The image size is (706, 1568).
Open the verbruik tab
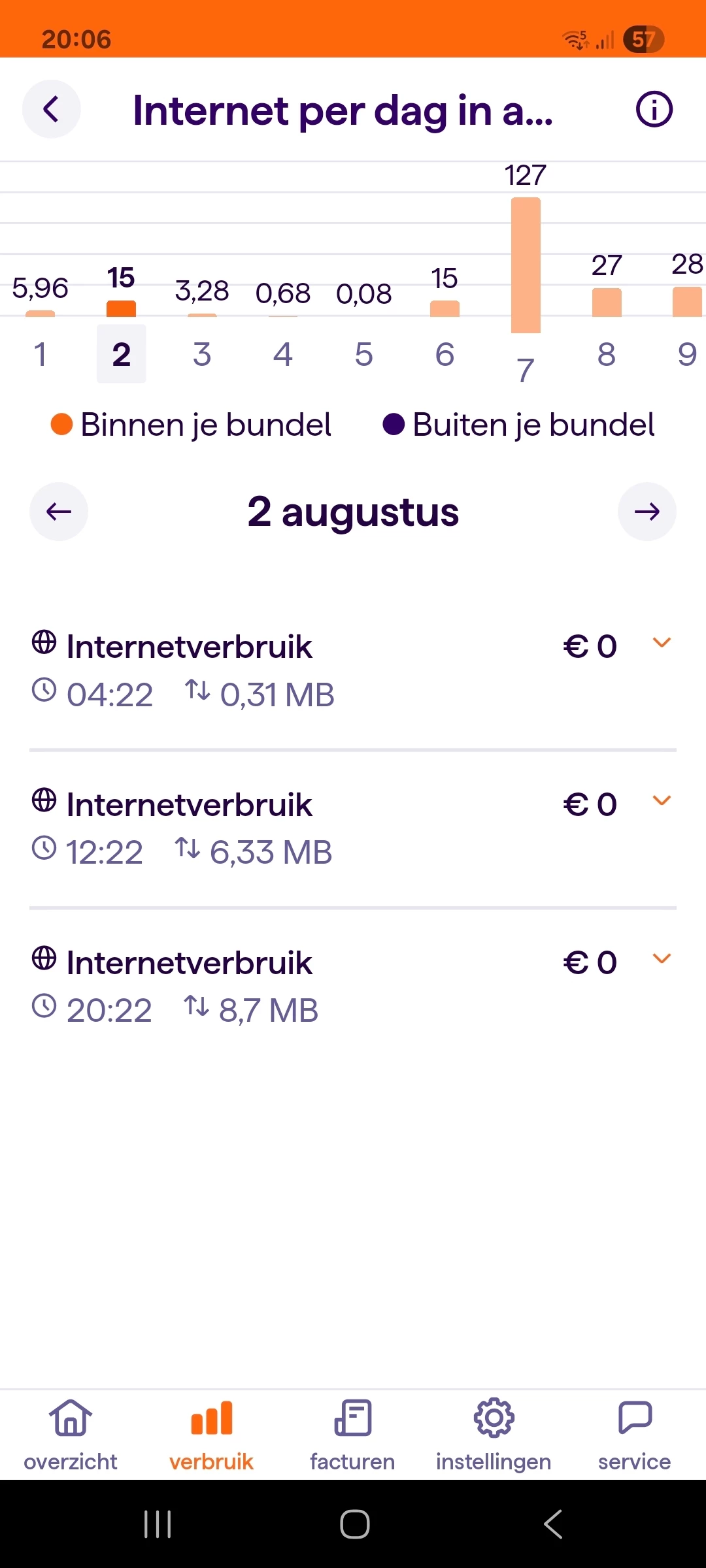[211, 1435]
